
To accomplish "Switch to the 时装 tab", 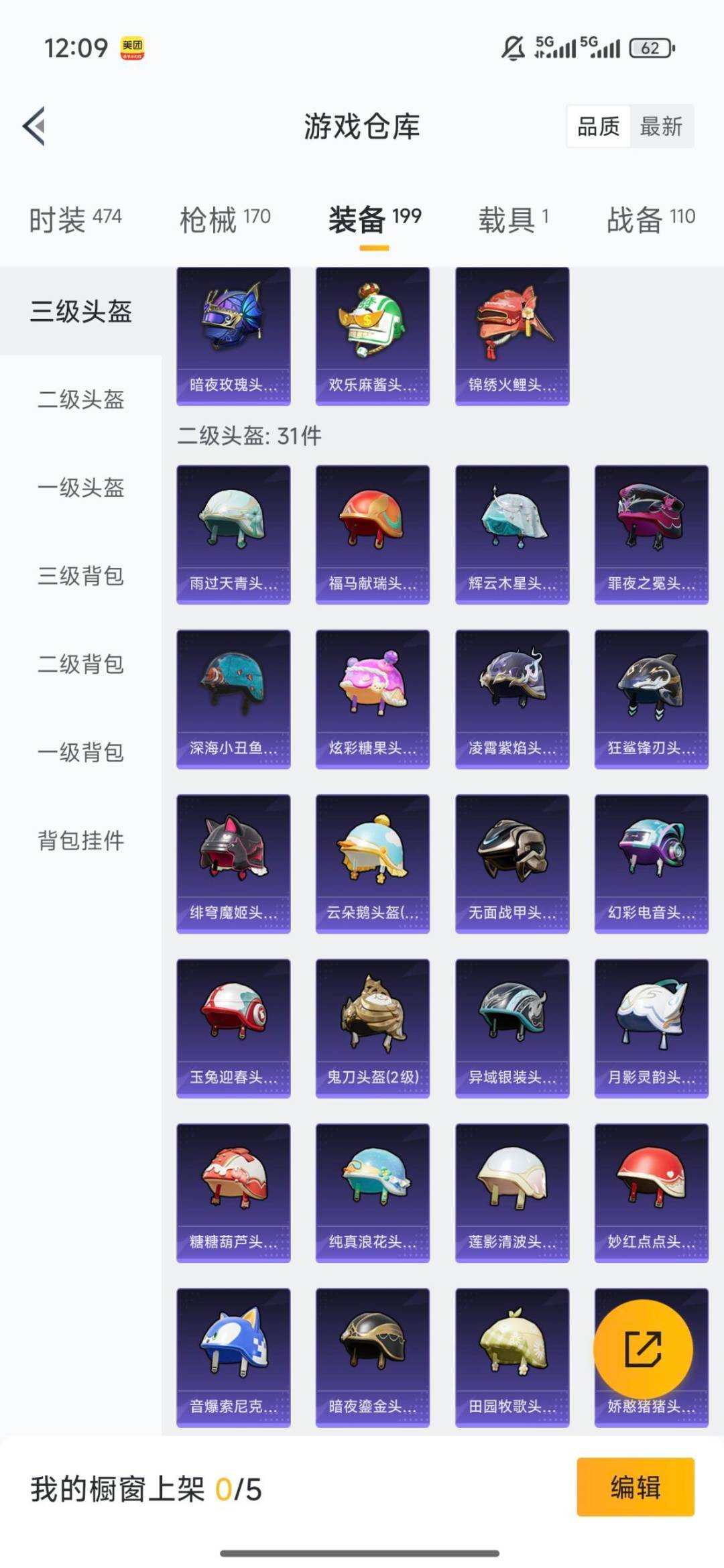I will pos(73,218).
